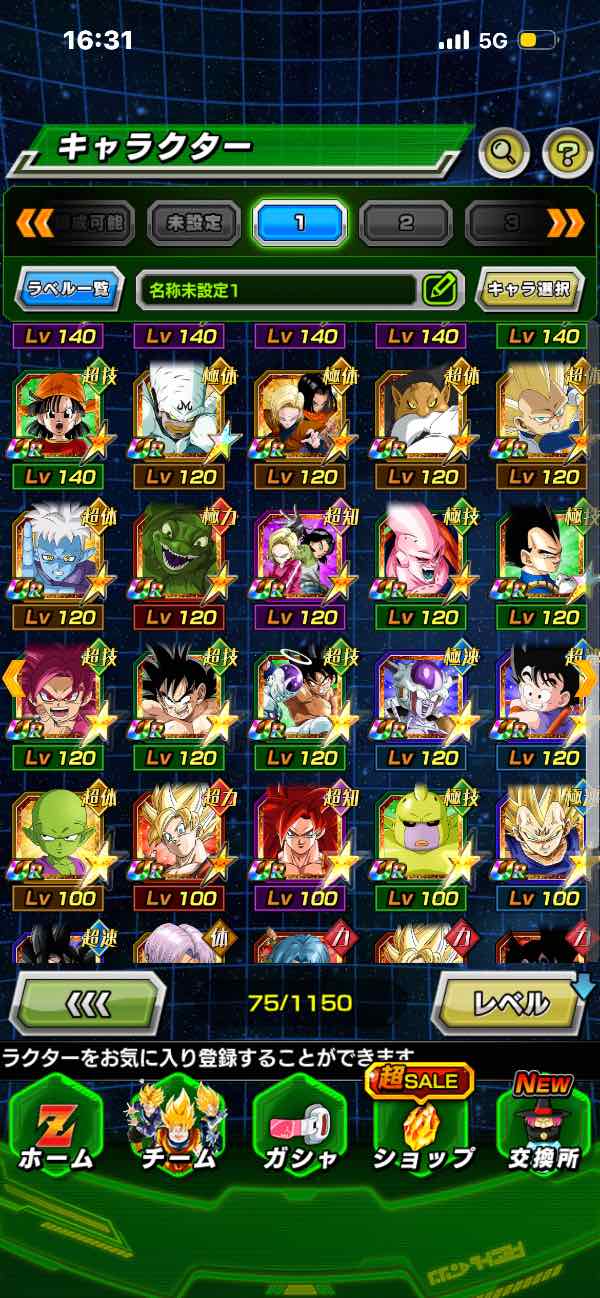Image resolution: width=600 pixels, height=1298 pixels.
Task: Edit the label name 名称未設定1
Action: click(438, 290)
